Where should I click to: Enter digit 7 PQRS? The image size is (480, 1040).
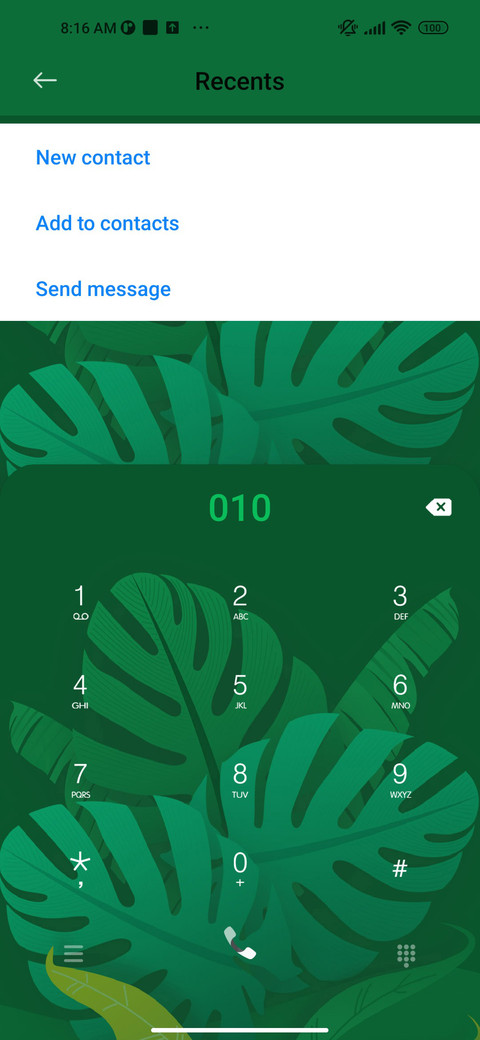(80, 780)
